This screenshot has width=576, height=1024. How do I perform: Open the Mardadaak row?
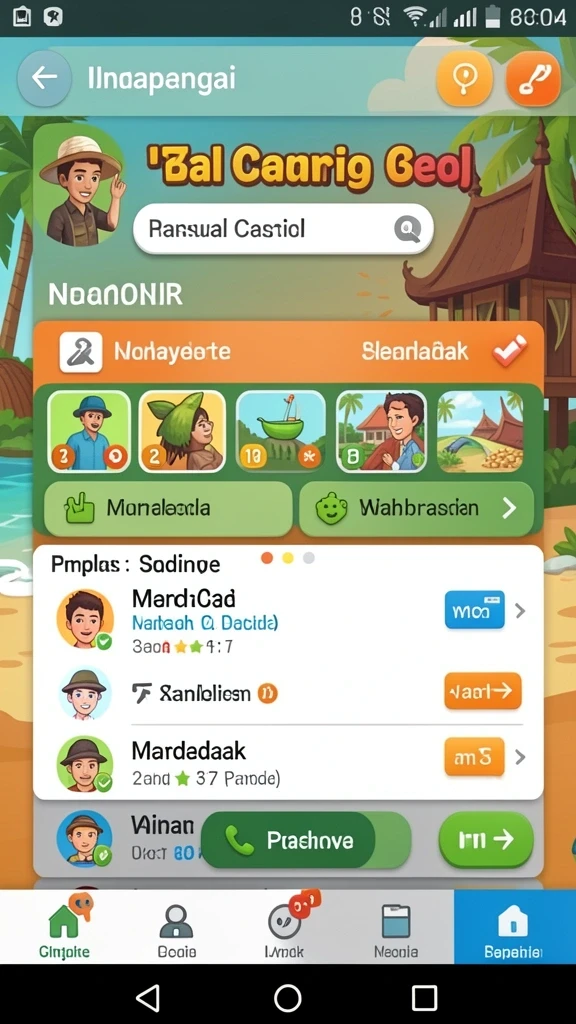[288, 761]
